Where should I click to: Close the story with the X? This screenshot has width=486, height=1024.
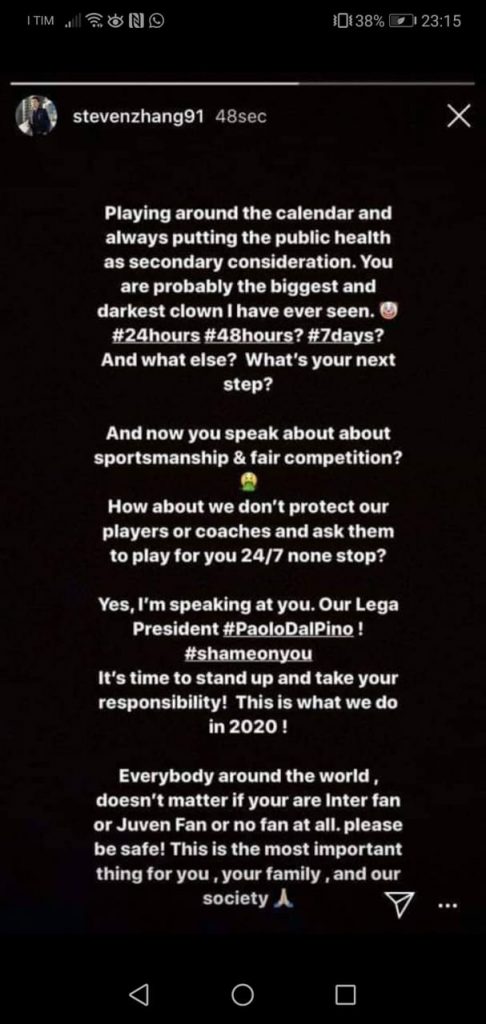pyautogui.click(x=459, y=116)
